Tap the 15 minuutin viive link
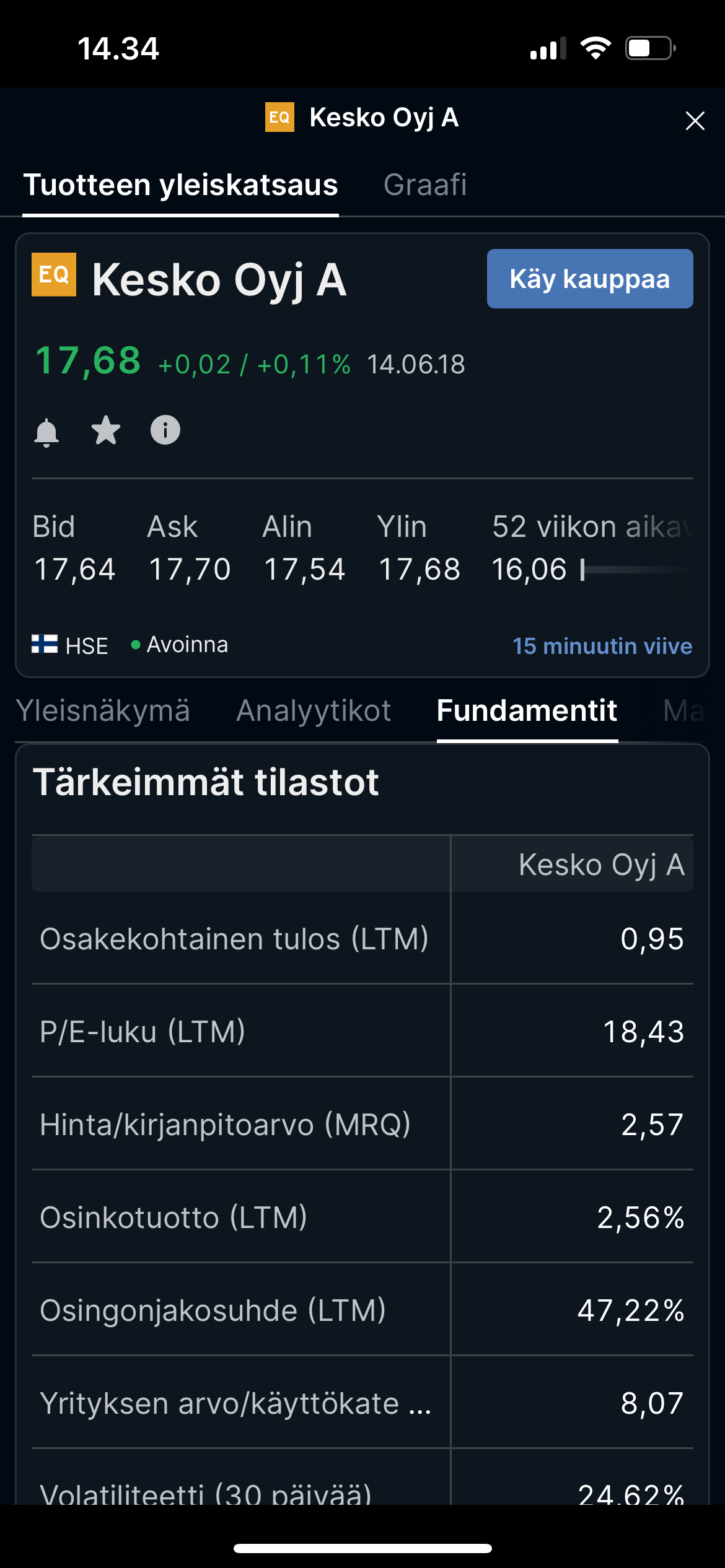The width and height of the screenshot is (725, 1568). [602, 646]
